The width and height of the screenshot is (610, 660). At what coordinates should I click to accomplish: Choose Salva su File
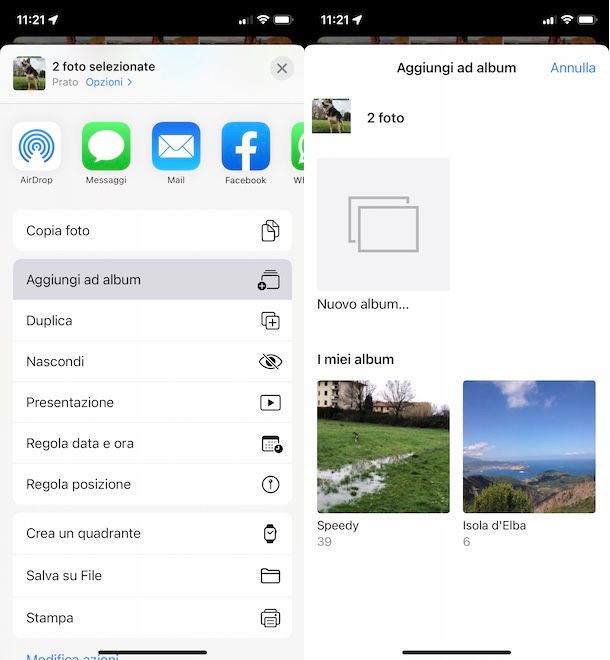coord(152,576)
